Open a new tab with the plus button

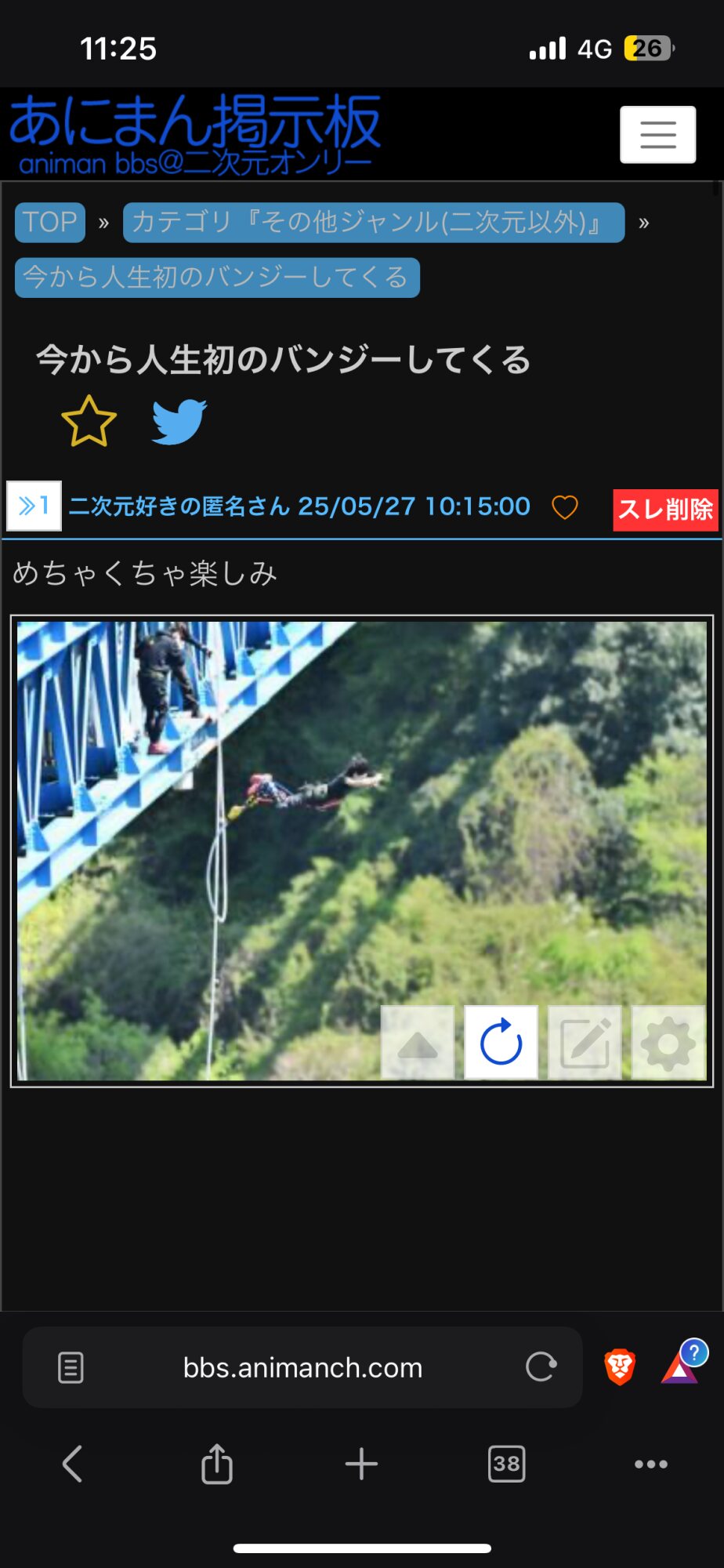tap(361, 1464)
